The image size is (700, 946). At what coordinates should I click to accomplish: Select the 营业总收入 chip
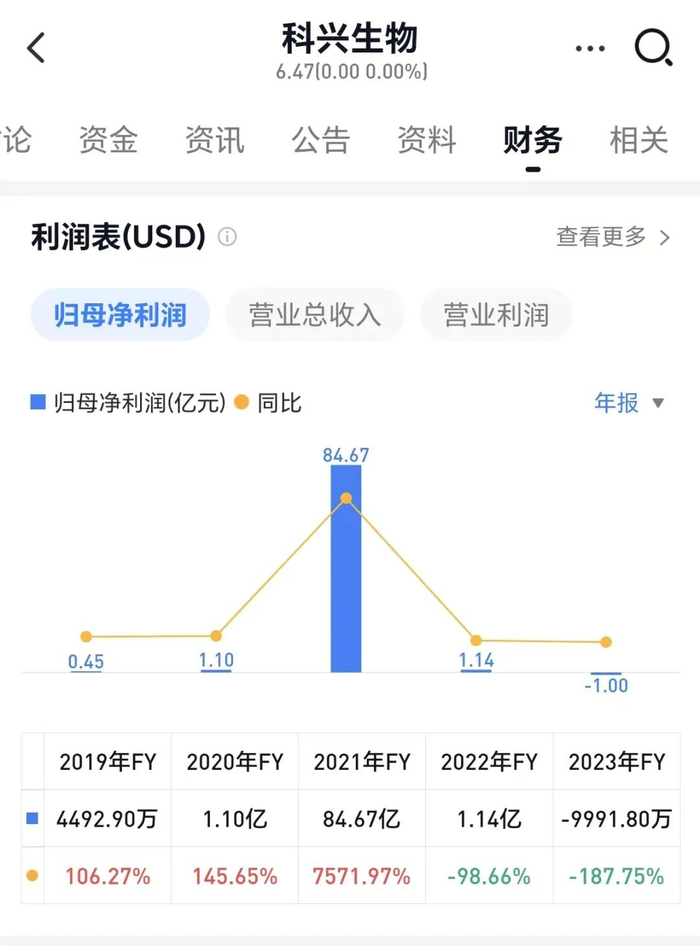315,315
